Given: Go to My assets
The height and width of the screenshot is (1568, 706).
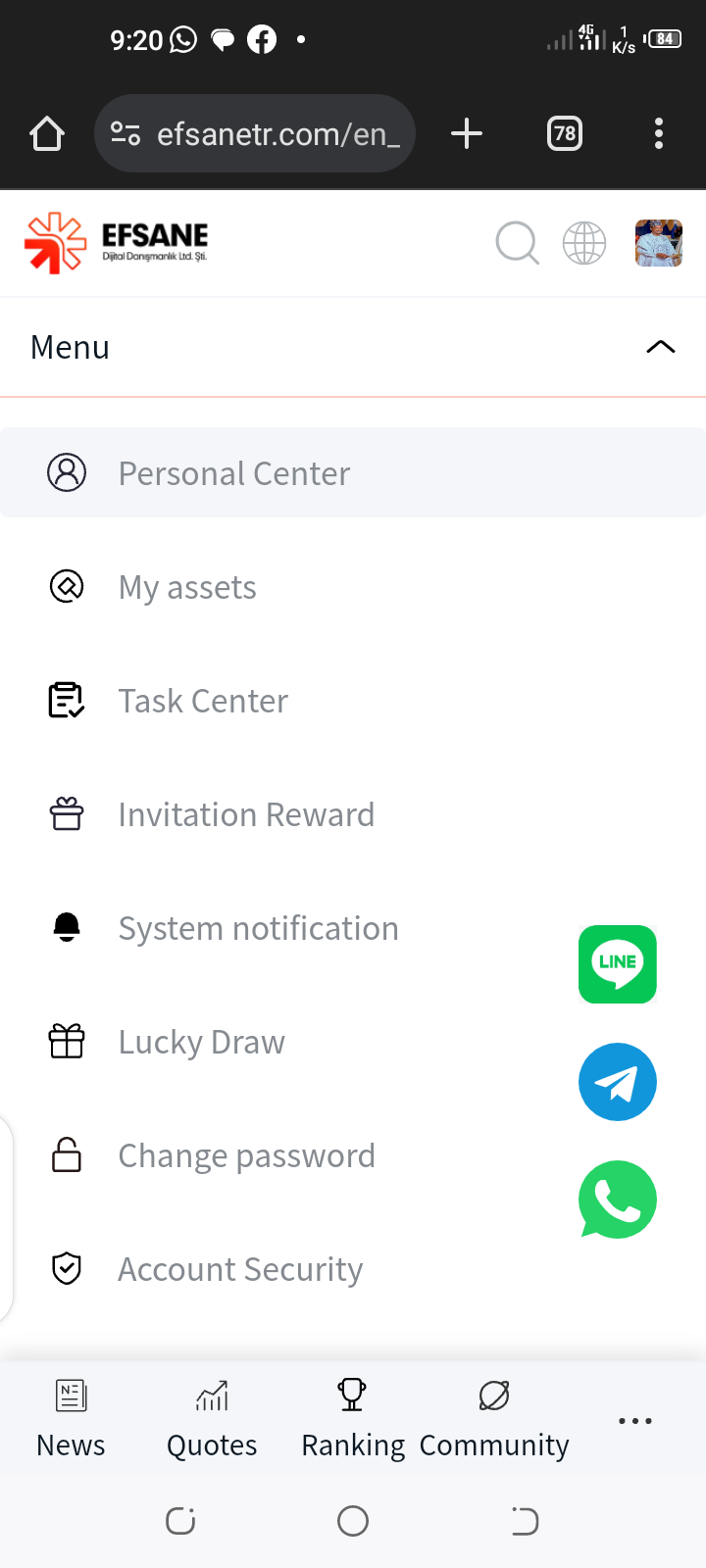Looking at the screenshot, I should click(x=353, y=587).
